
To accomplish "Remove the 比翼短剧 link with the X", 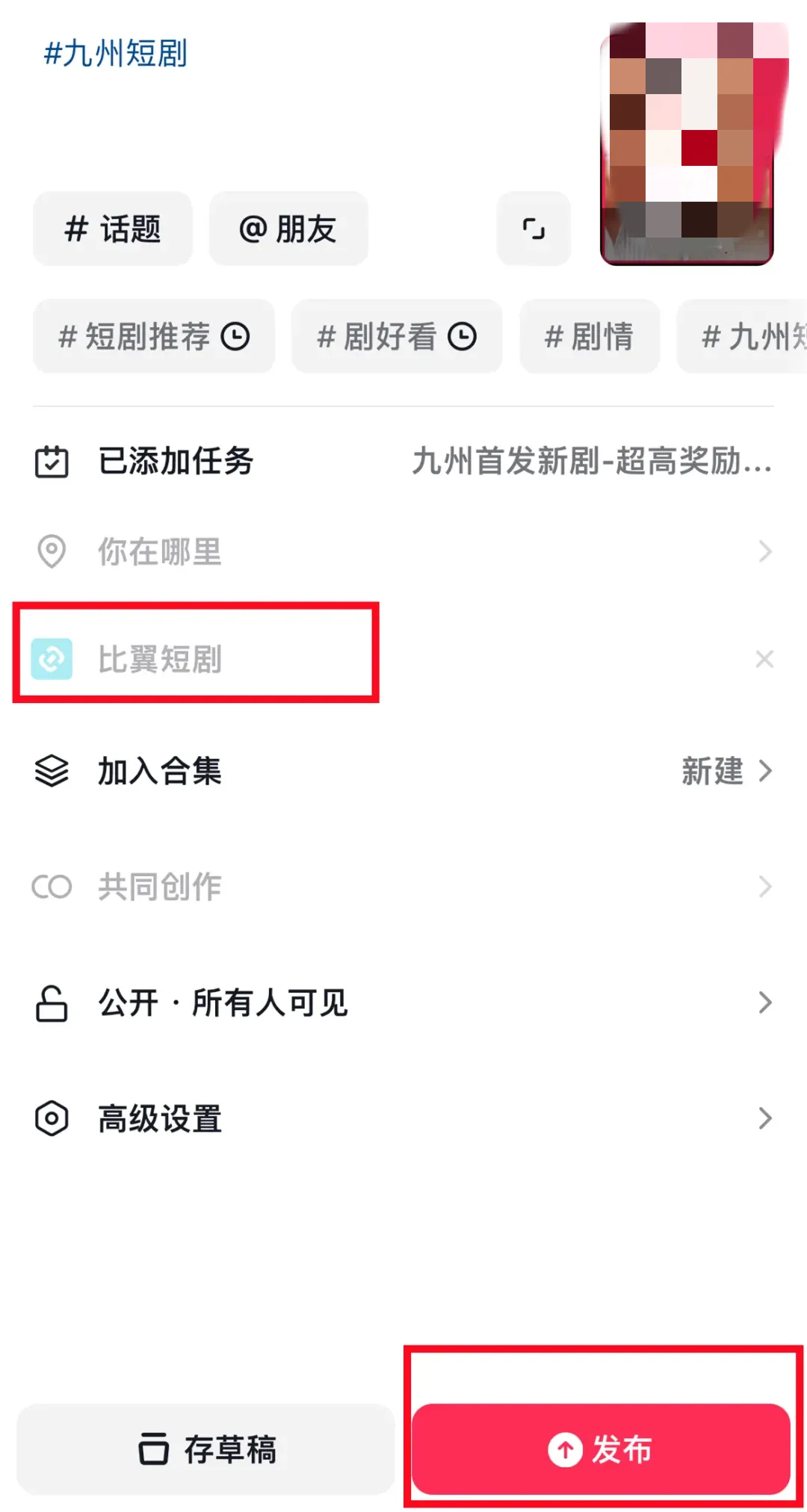I will (764, 658).
